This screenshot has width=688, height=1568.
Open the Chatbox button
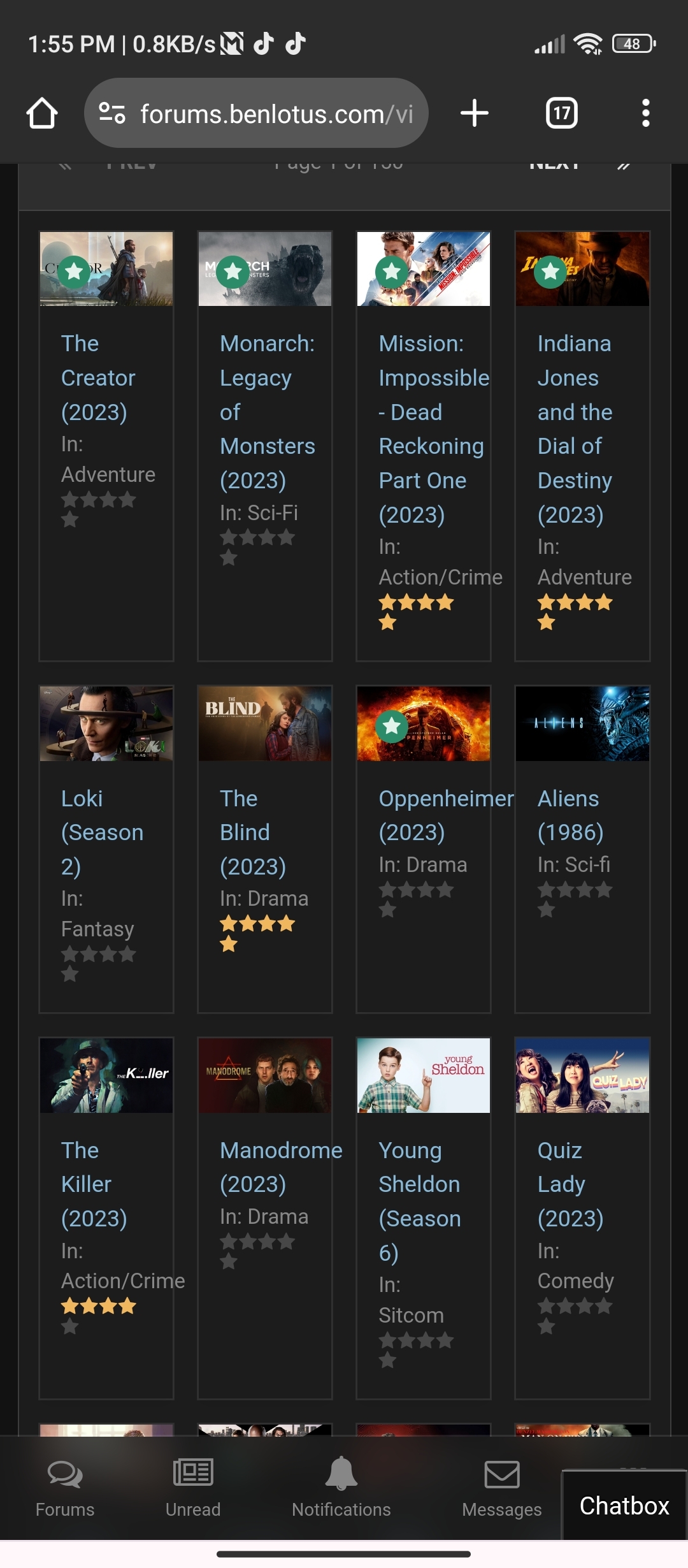pos(624,1506)
